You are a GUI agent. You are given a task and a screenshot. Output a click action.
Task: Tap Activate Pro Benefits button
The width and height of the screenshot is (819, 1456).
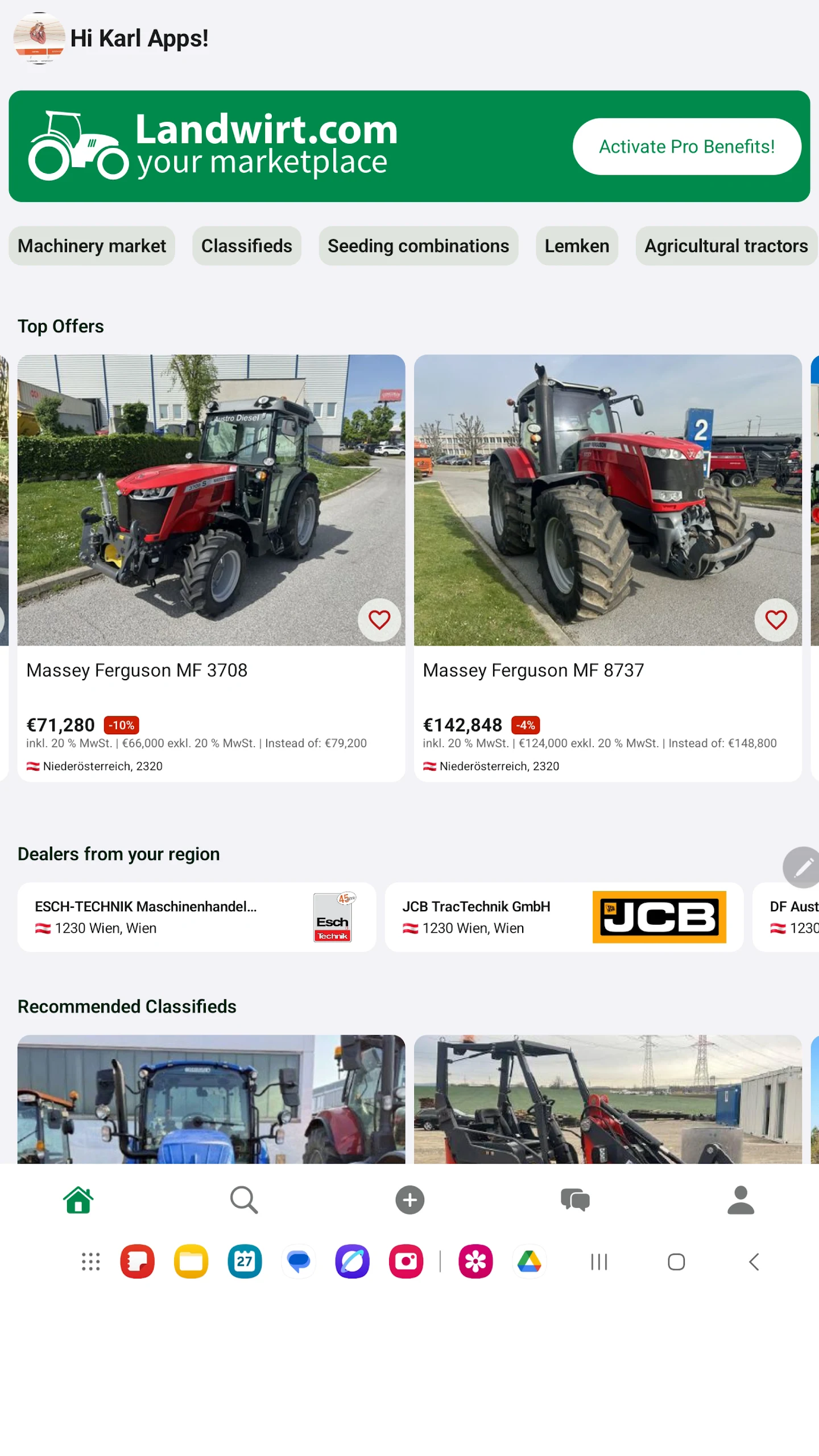click(686, 146)
